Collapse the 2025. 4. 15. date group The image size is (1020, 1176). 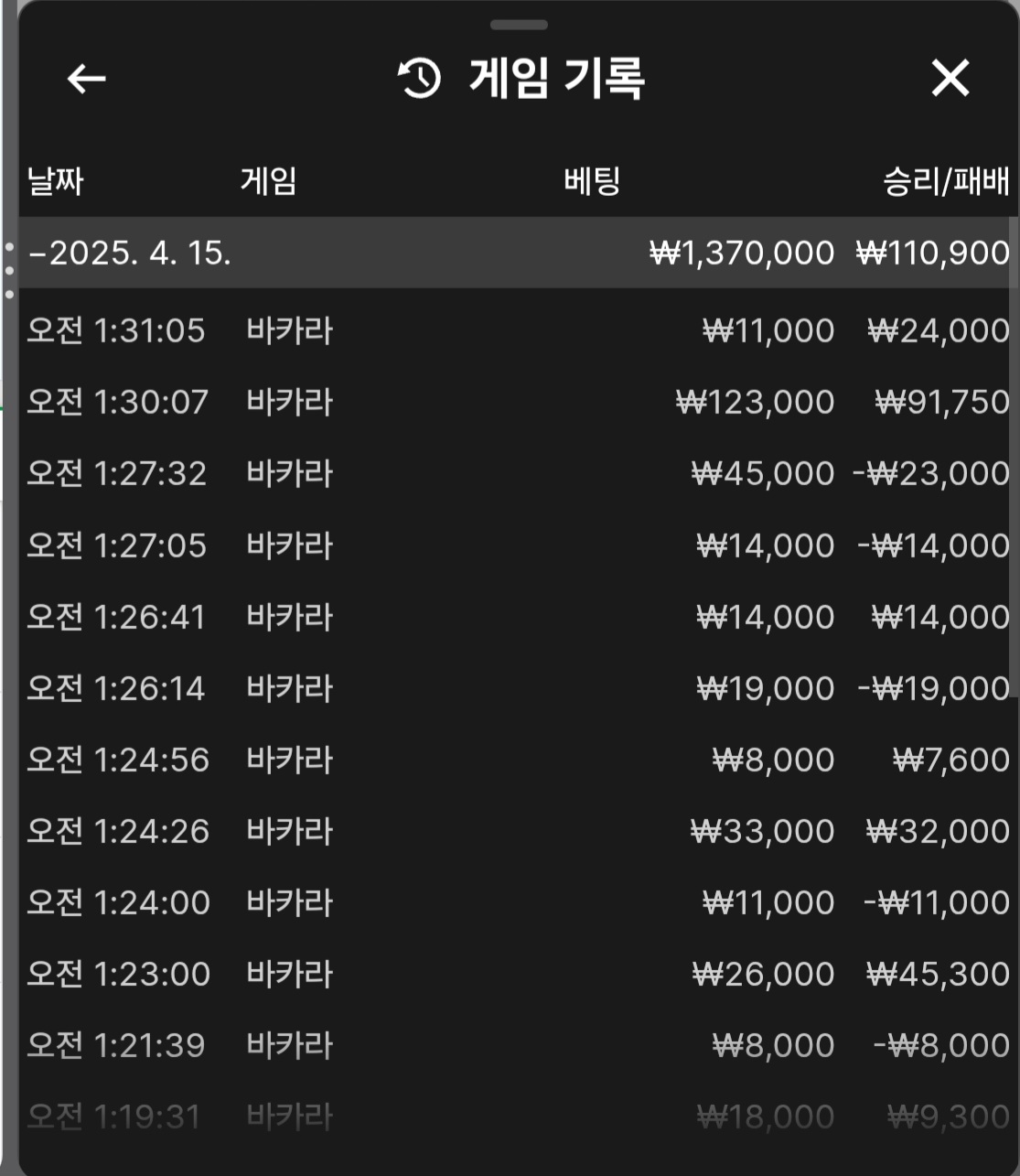click(x=130, y=253)
